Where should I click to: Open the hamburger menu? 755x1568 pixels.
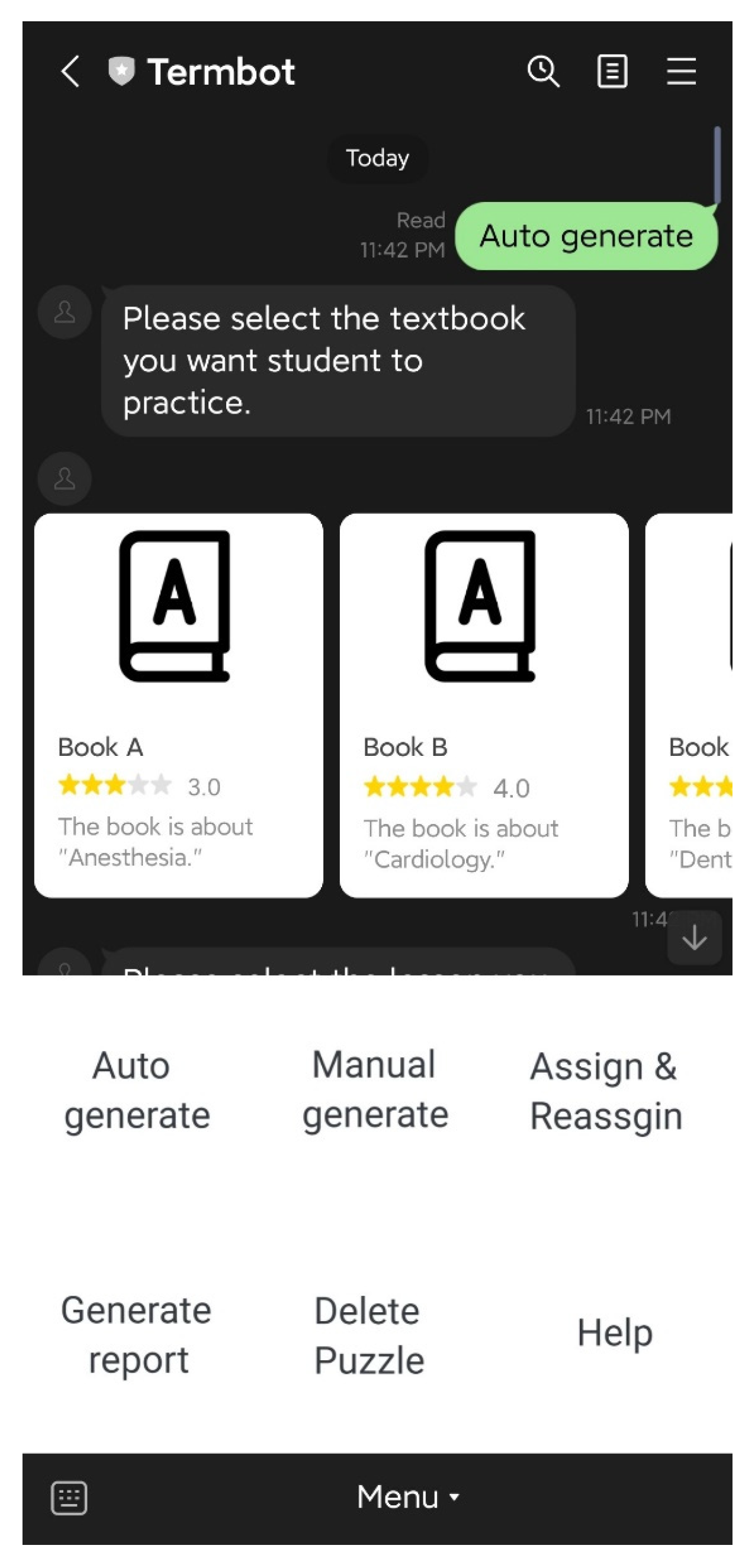681,72
